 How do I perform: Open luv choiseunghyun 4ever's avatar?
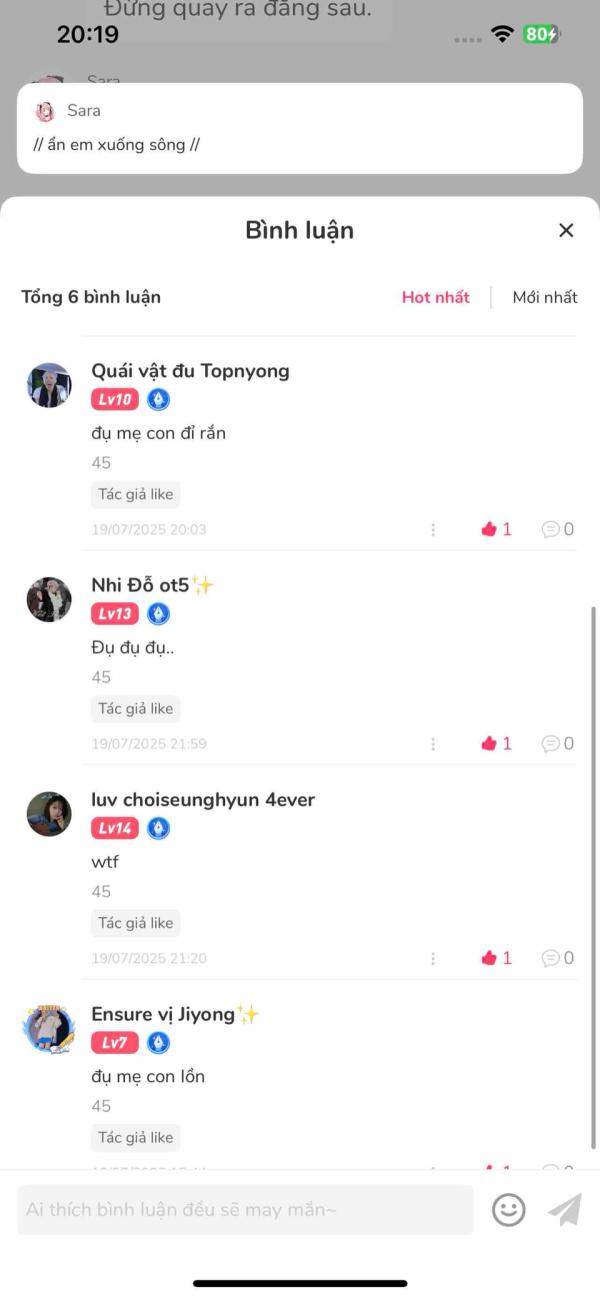click(49, 814)
